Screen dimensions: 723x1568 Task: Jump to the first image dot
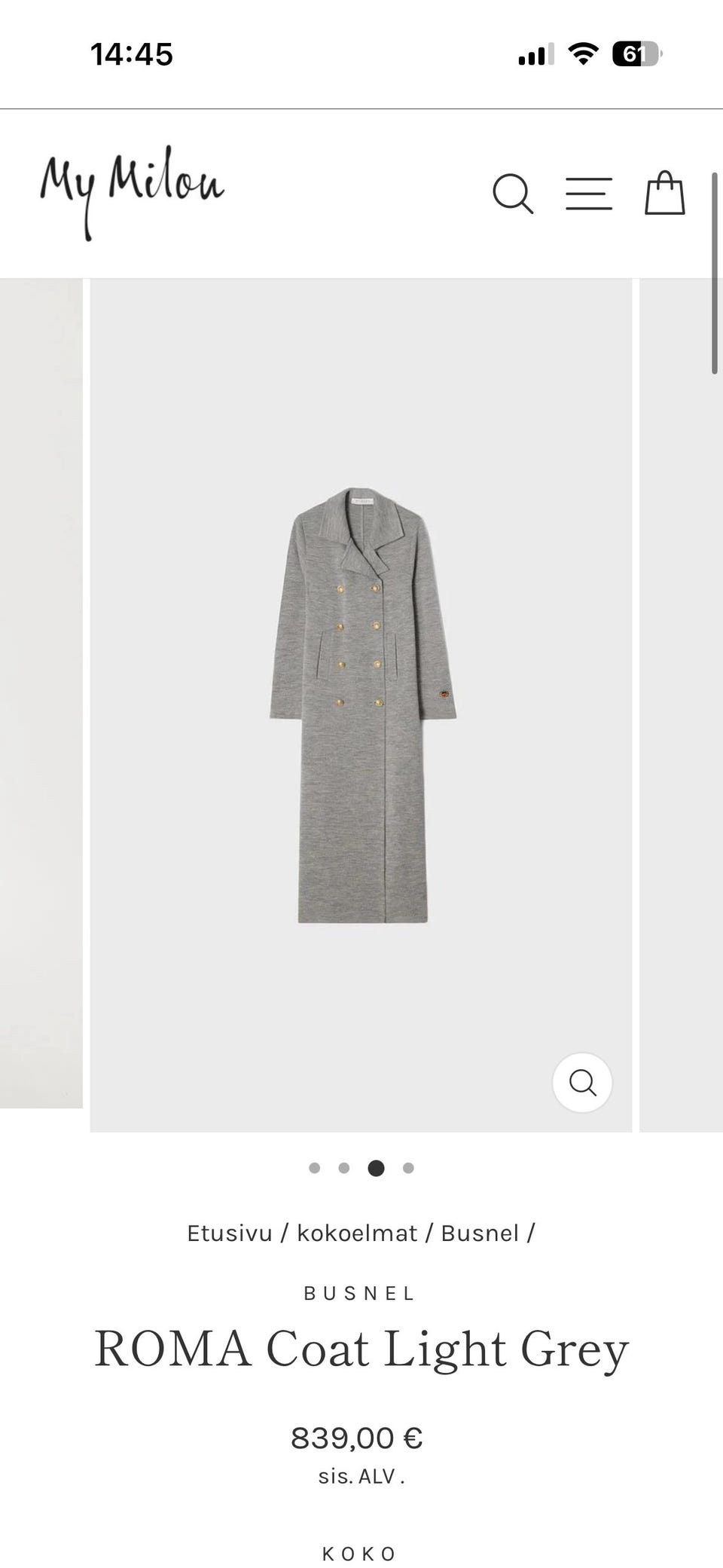[315, 1168]
